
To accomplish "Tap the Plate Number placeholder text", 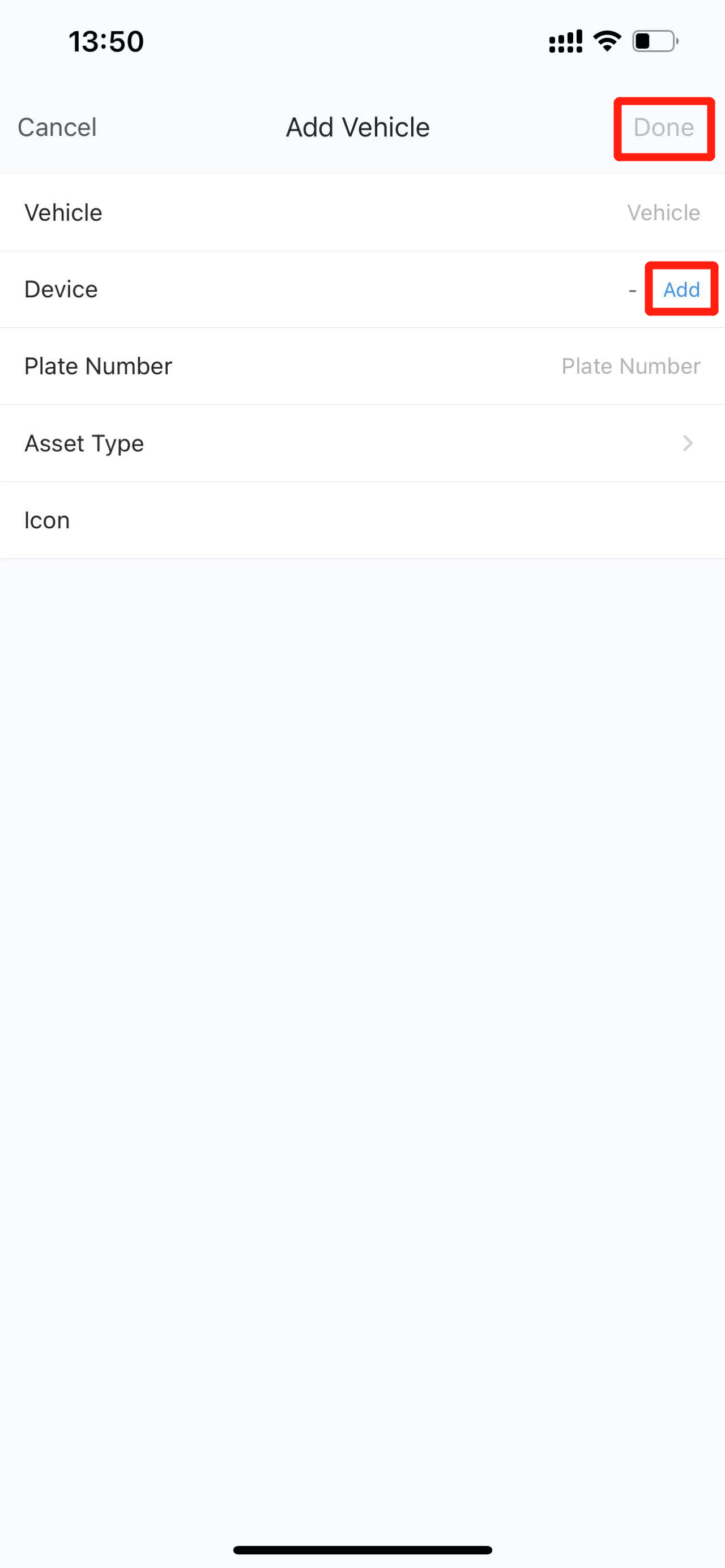I will pyautogui.click(x=630, y=366).
